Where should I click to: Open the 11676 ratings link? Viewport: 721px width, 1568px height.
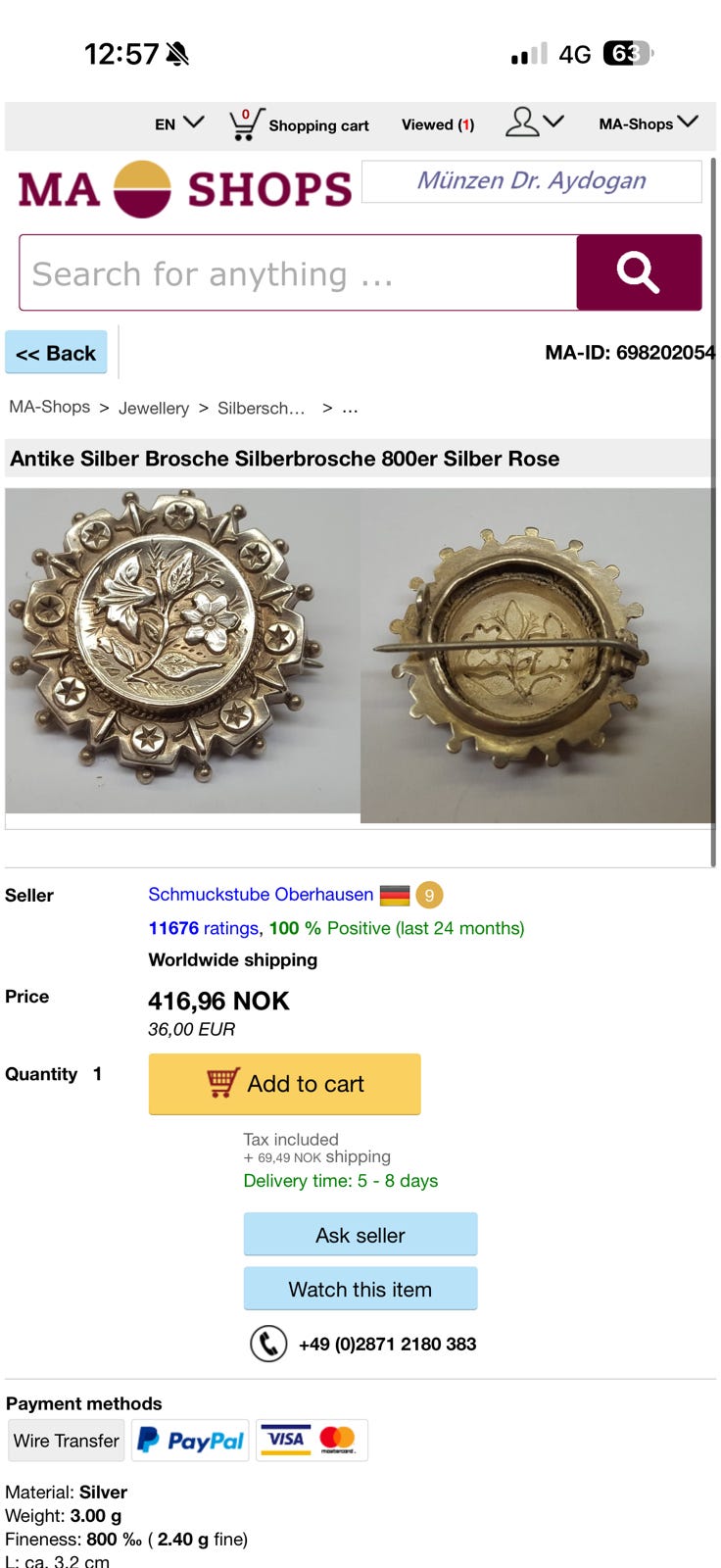172,928
